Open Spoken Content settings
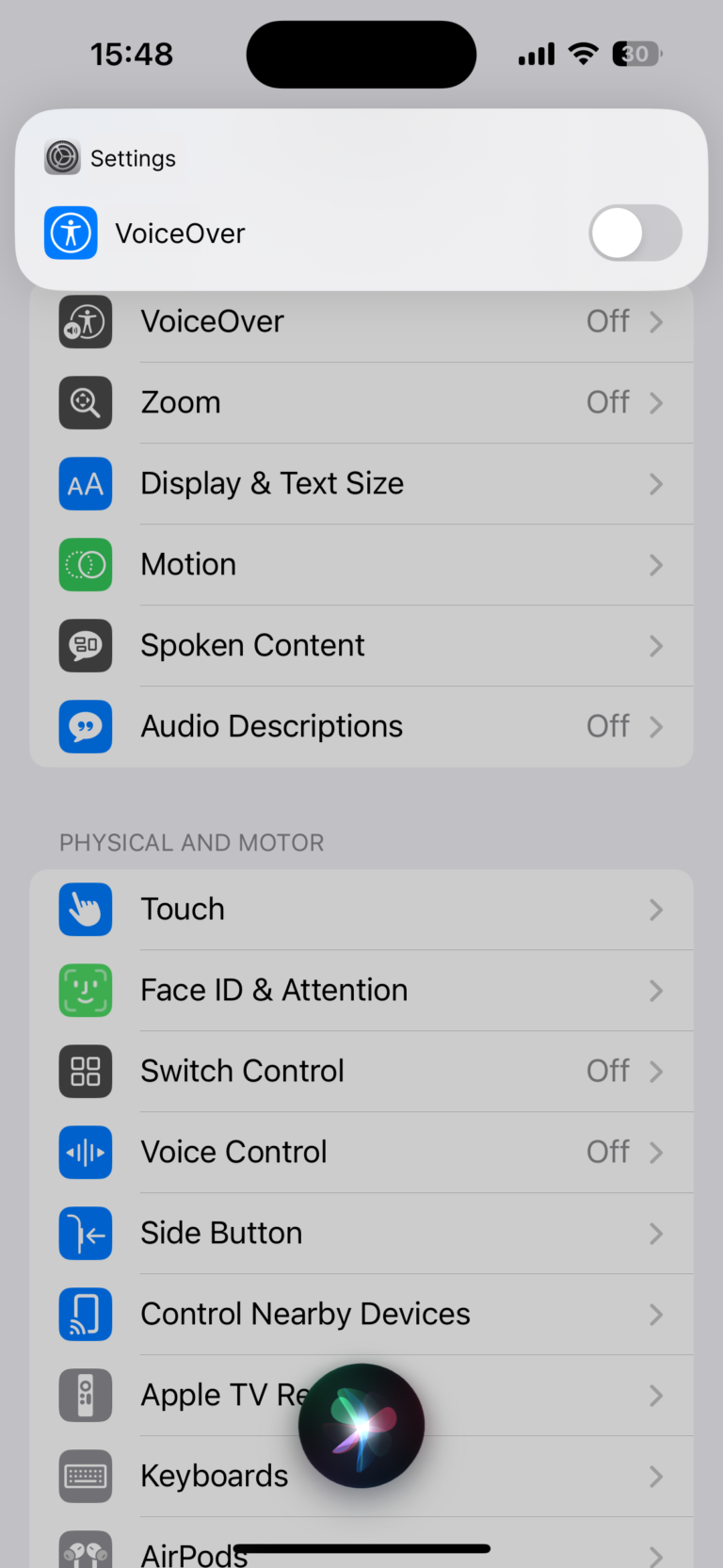This screenshot has width=723, height=1568. (x=361, y=646)
